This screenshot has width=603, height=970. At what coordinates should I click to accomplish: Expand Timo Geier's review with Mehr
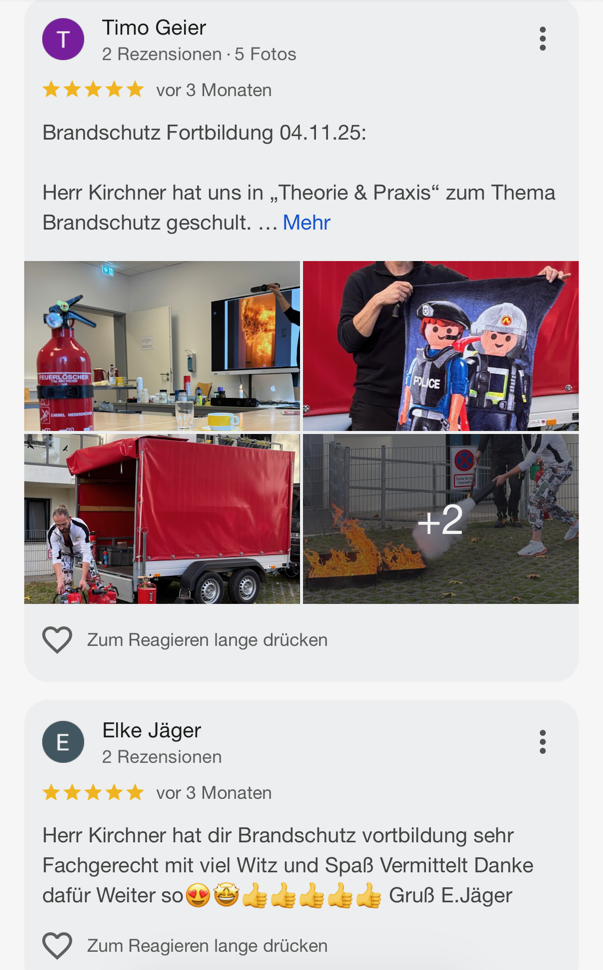pyautogui.click(x=306, y=223)
